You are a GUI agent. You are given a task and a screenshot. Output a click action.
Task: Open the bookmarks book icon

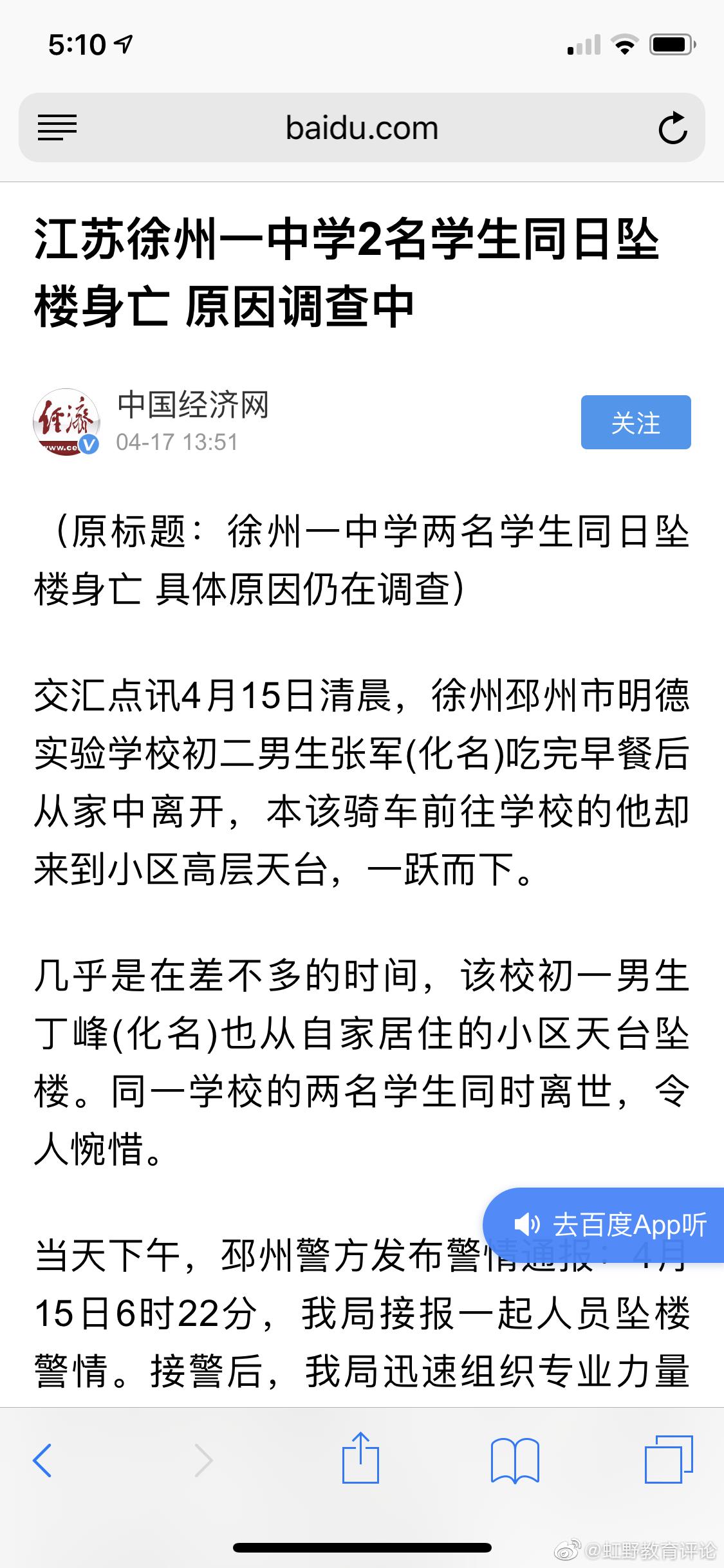pos(514,1459)
